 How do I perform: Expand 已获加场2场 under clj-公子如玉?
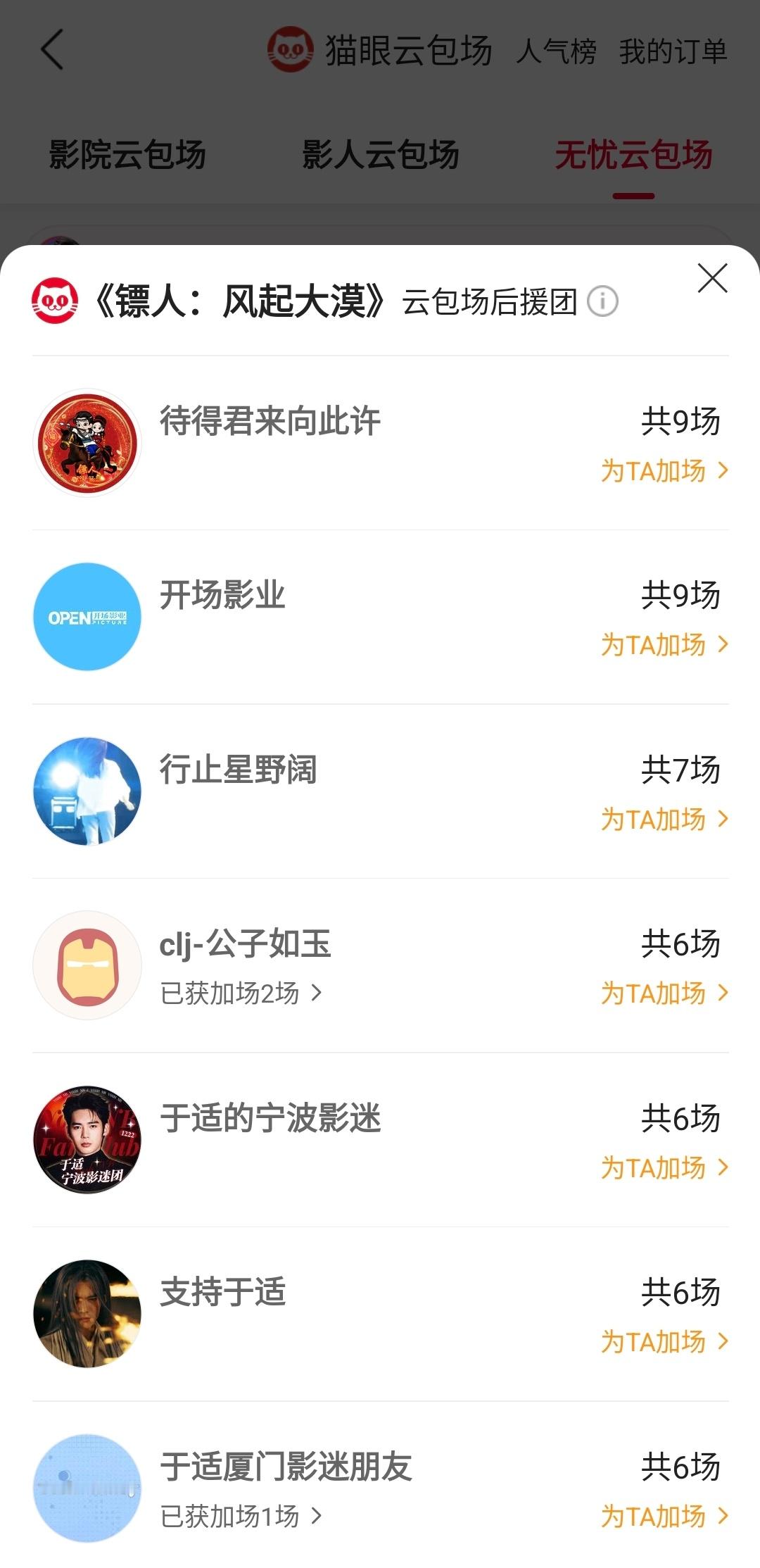[239, 995]
